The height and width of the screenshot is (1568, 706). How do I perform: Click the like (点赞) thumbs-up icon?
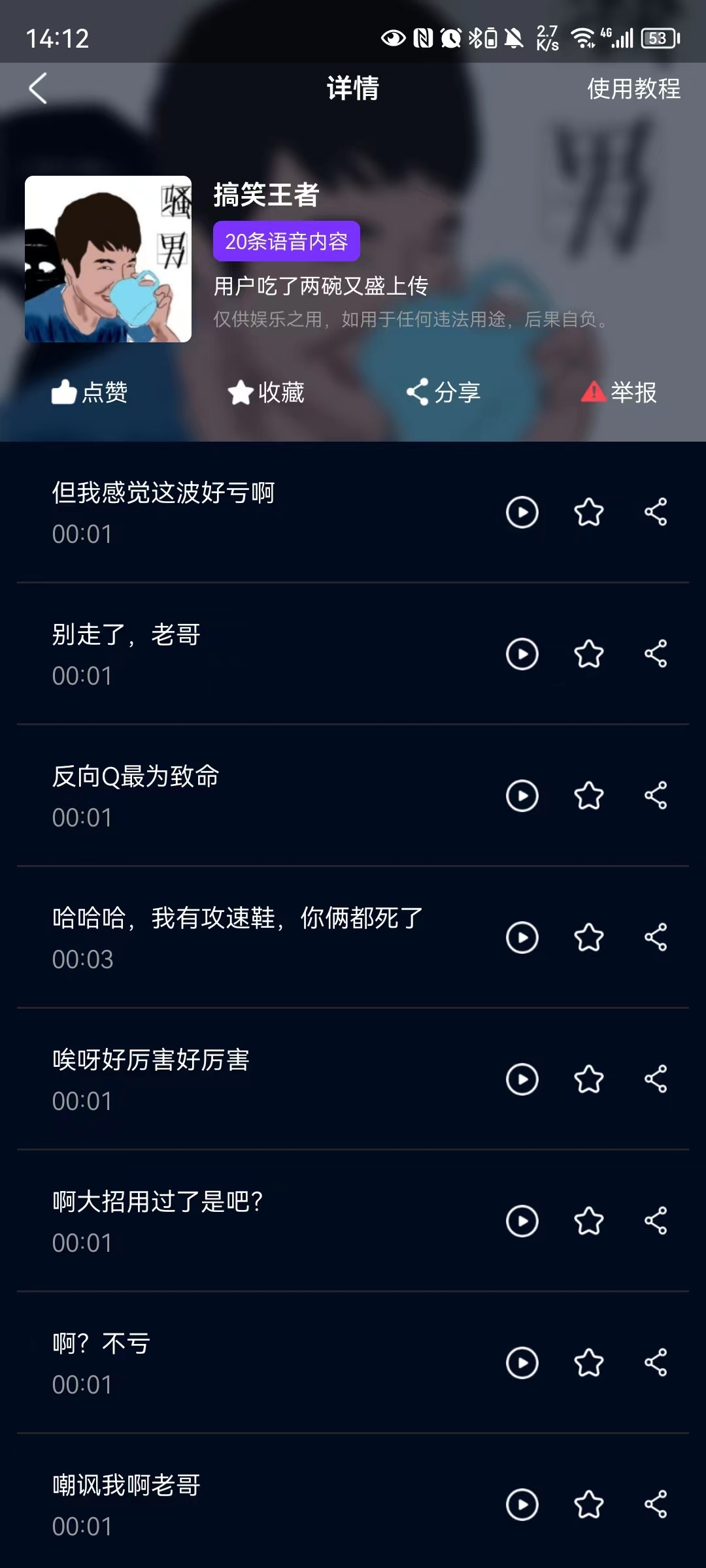coord(65,393)
